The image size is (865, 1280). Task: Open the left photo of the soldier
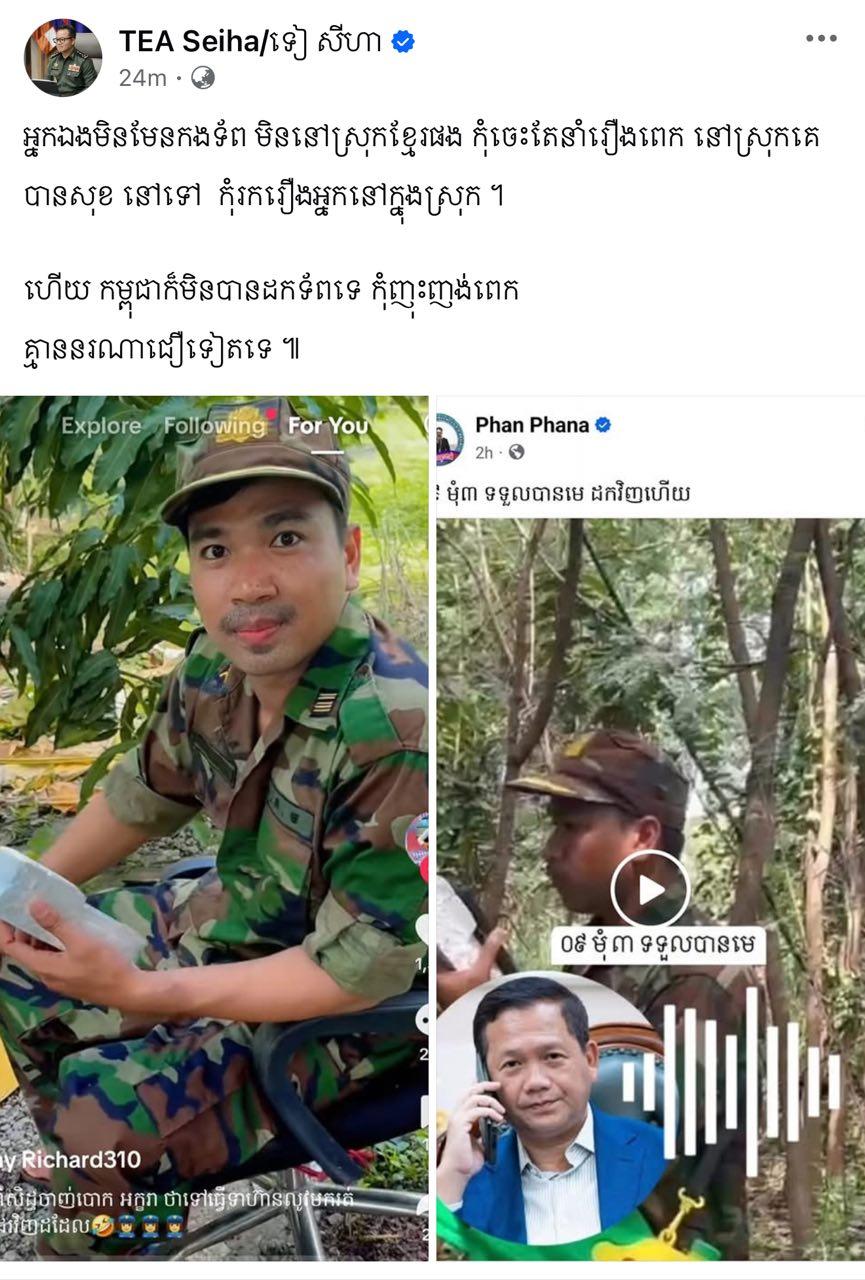click(x=214, y=828)
